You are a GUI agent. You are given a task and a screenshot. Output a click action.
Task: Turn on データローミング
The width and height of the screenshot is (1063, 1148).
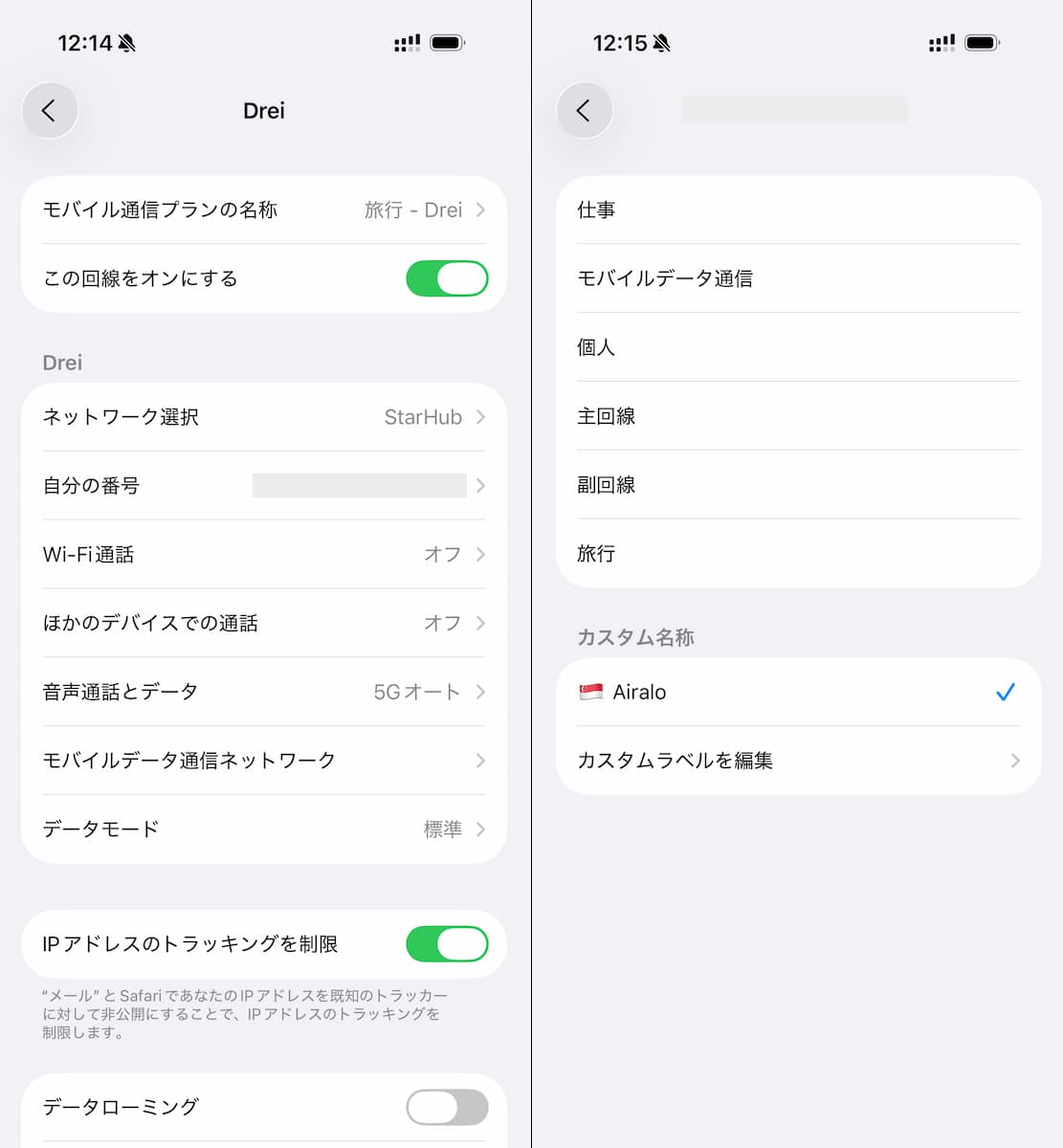[447, 1107]
